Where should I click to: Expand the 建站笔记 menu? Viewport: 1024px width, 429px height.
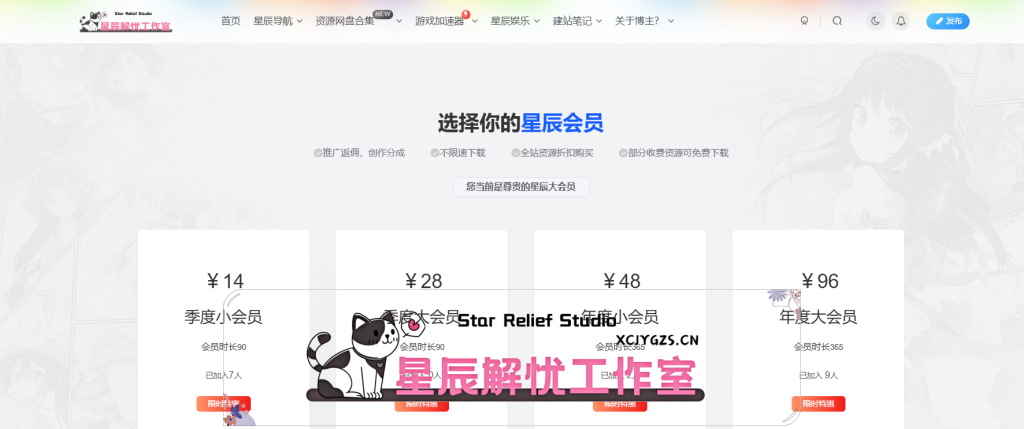pyautogui.click(x=577, y=21)
